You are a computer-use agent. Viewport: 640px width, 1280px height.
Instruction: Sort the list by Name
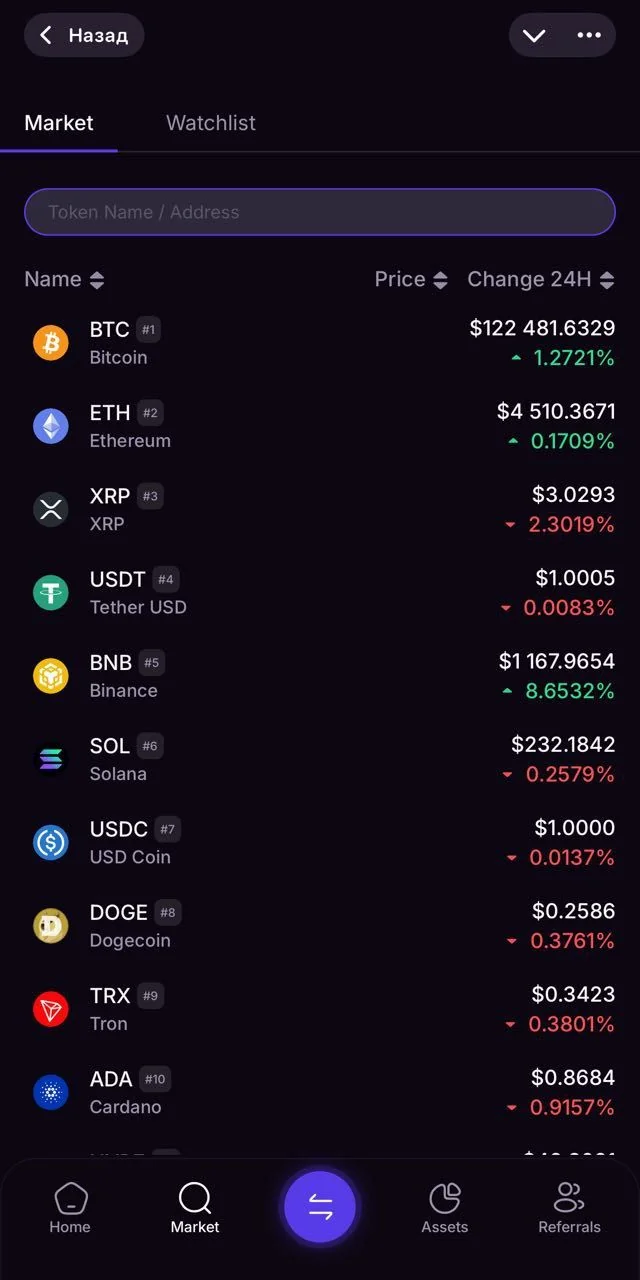[x=64, y=279]
